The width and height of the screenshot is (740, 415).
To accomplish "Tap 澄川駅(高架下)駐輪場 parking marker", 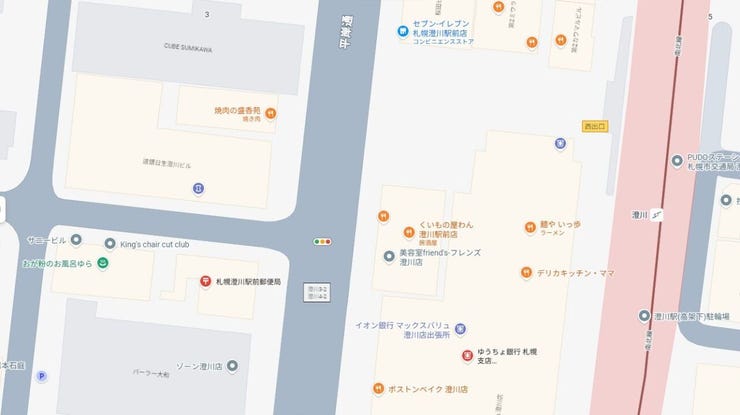I will (645, 315).
